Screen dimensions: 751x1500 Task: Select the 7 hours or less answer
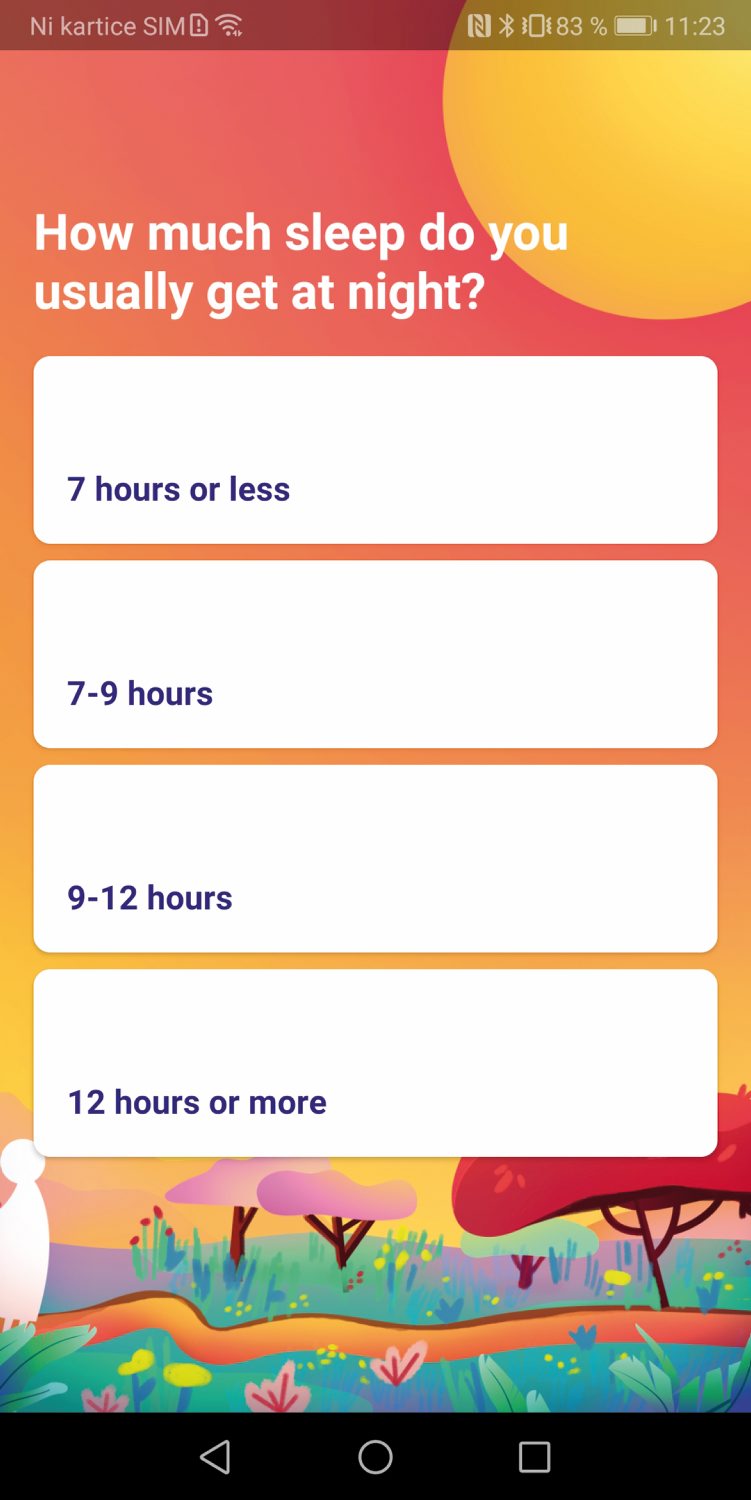pyautogui.click(x=375, y=450)
